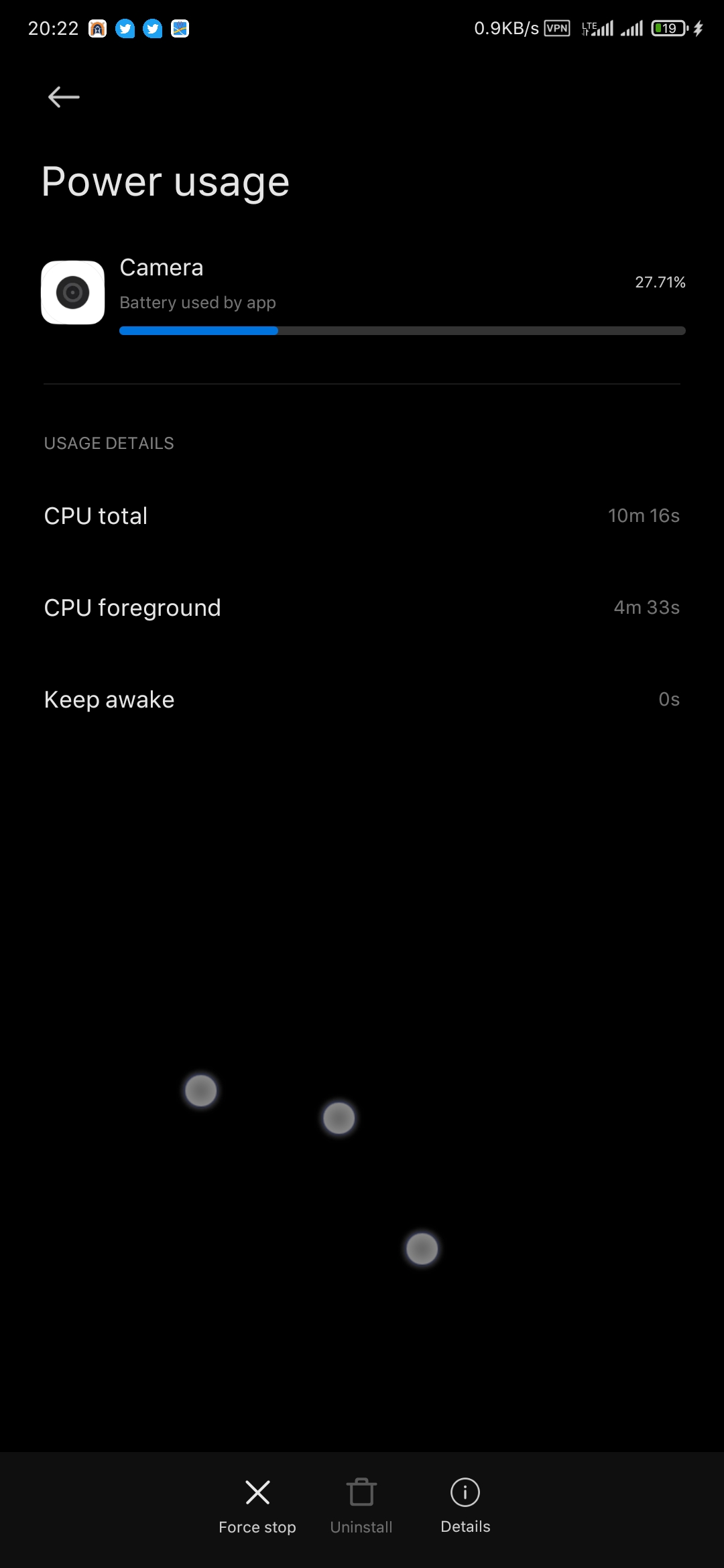Go back using the arrow icon

tap(64, 97)
